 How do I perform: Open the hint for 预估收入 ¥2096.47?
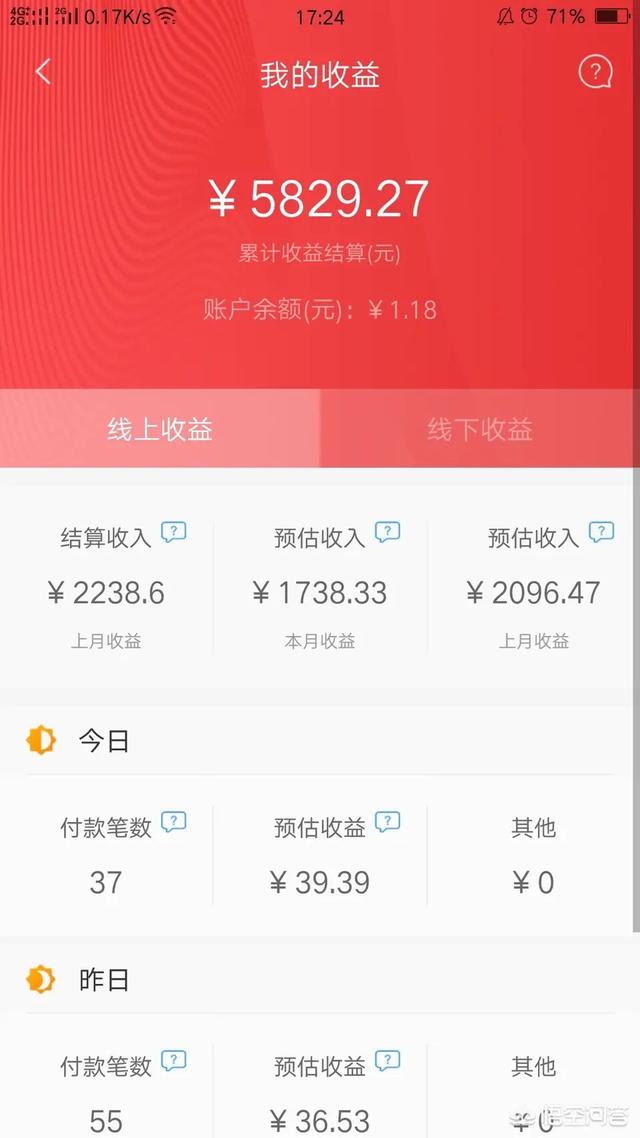602,532
